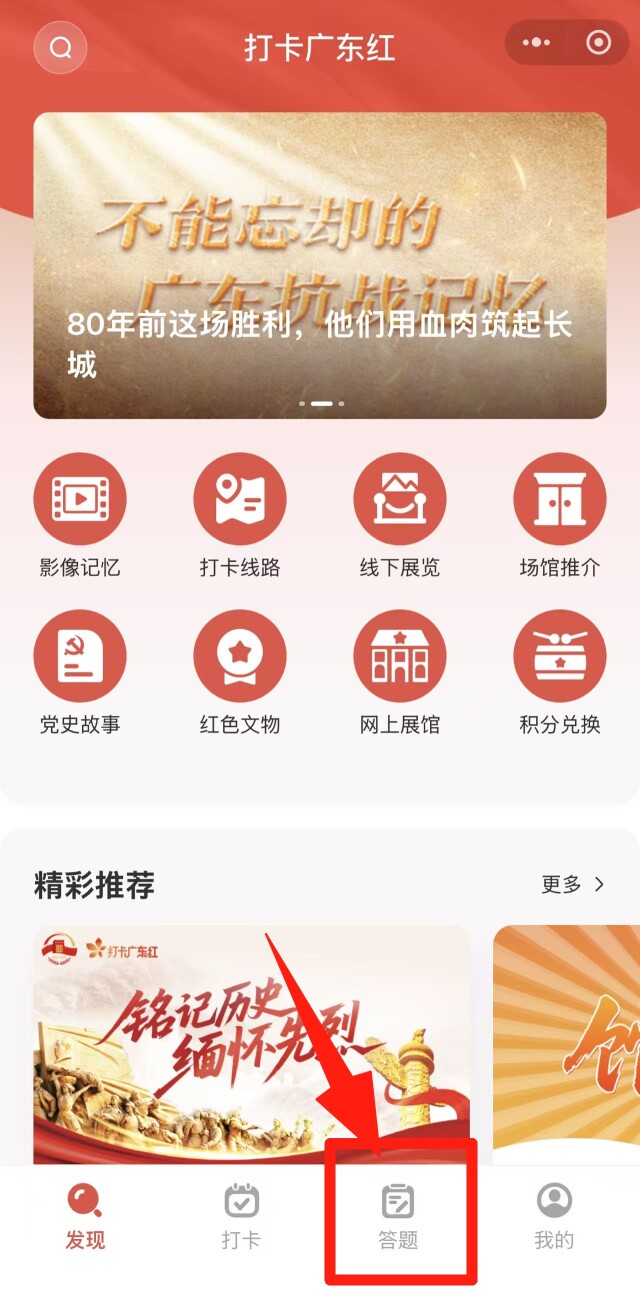The height and width of the screenshot is (1295, 640).
Task: Open the 铭记历史 缅怀先烈 card
Action: coord(251,1045)
